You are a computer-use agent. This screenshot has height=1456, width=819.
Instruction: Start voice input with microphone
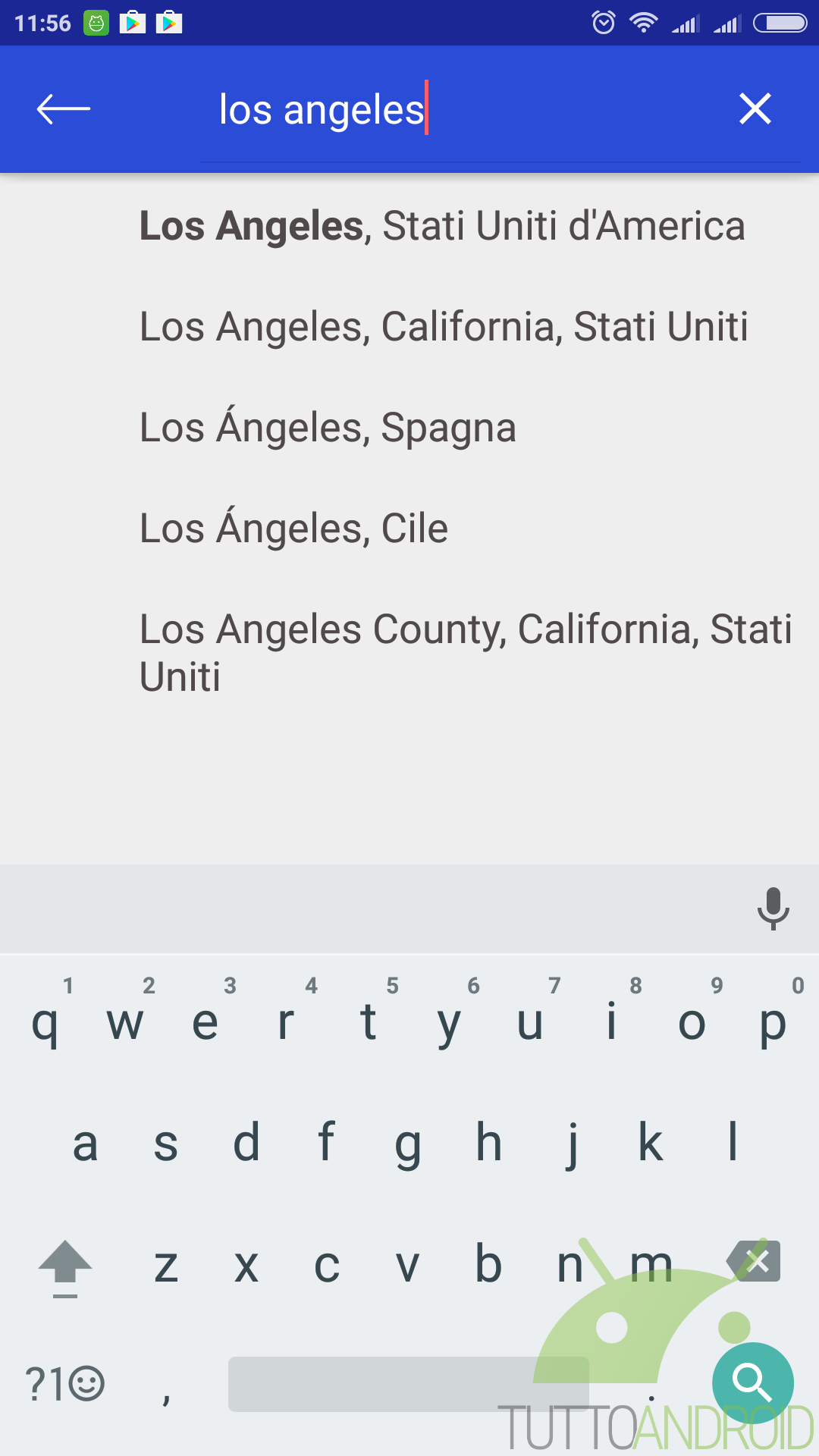tap(773, 908)
